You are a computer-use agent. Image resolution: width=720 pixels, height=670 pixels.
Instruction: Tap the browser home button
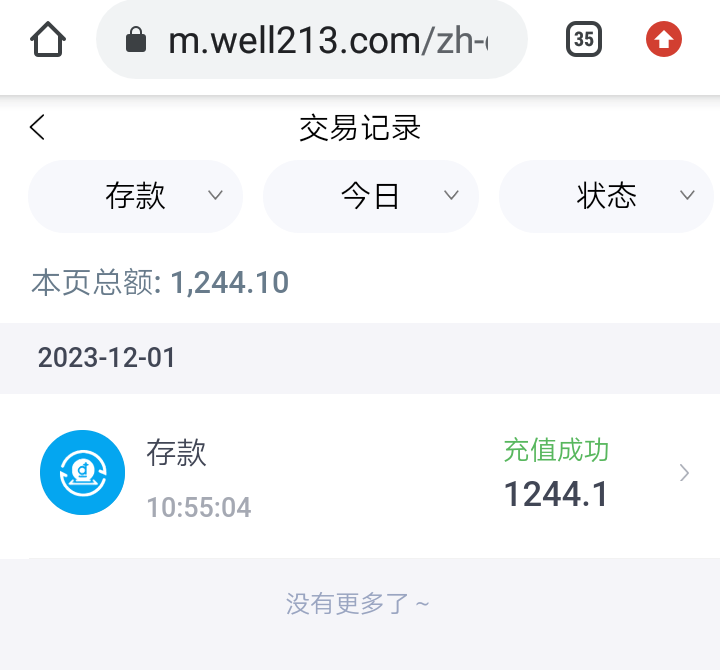click(x=48, y=40)
